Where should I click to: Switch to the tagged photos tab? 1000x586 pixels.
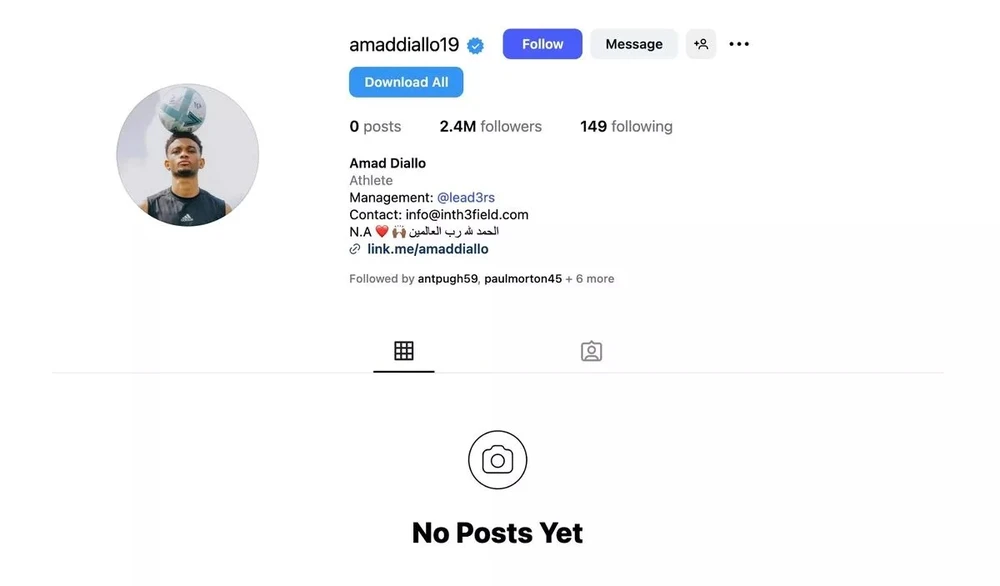click(x=591, y=351)
